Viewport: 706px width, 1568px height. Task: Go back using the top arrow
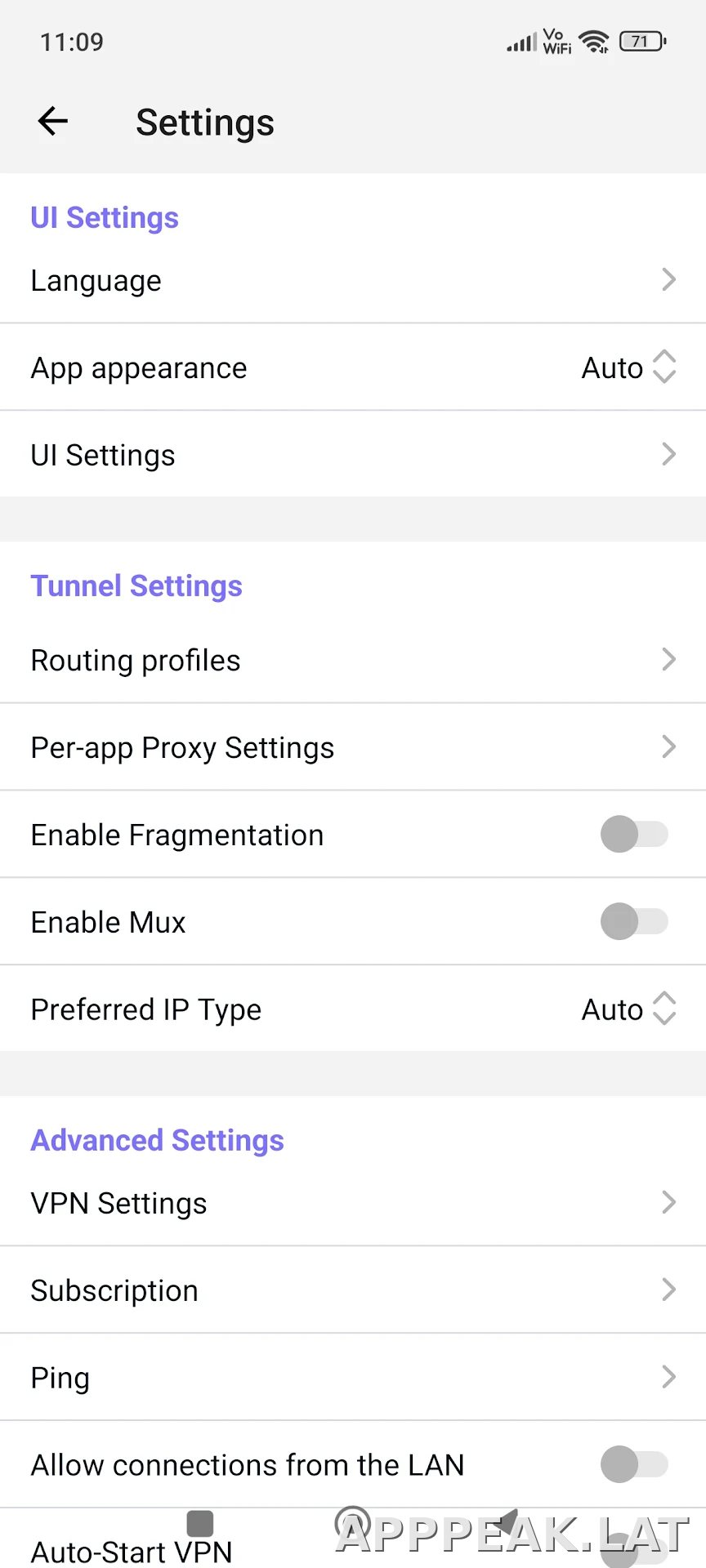point(53,122)
